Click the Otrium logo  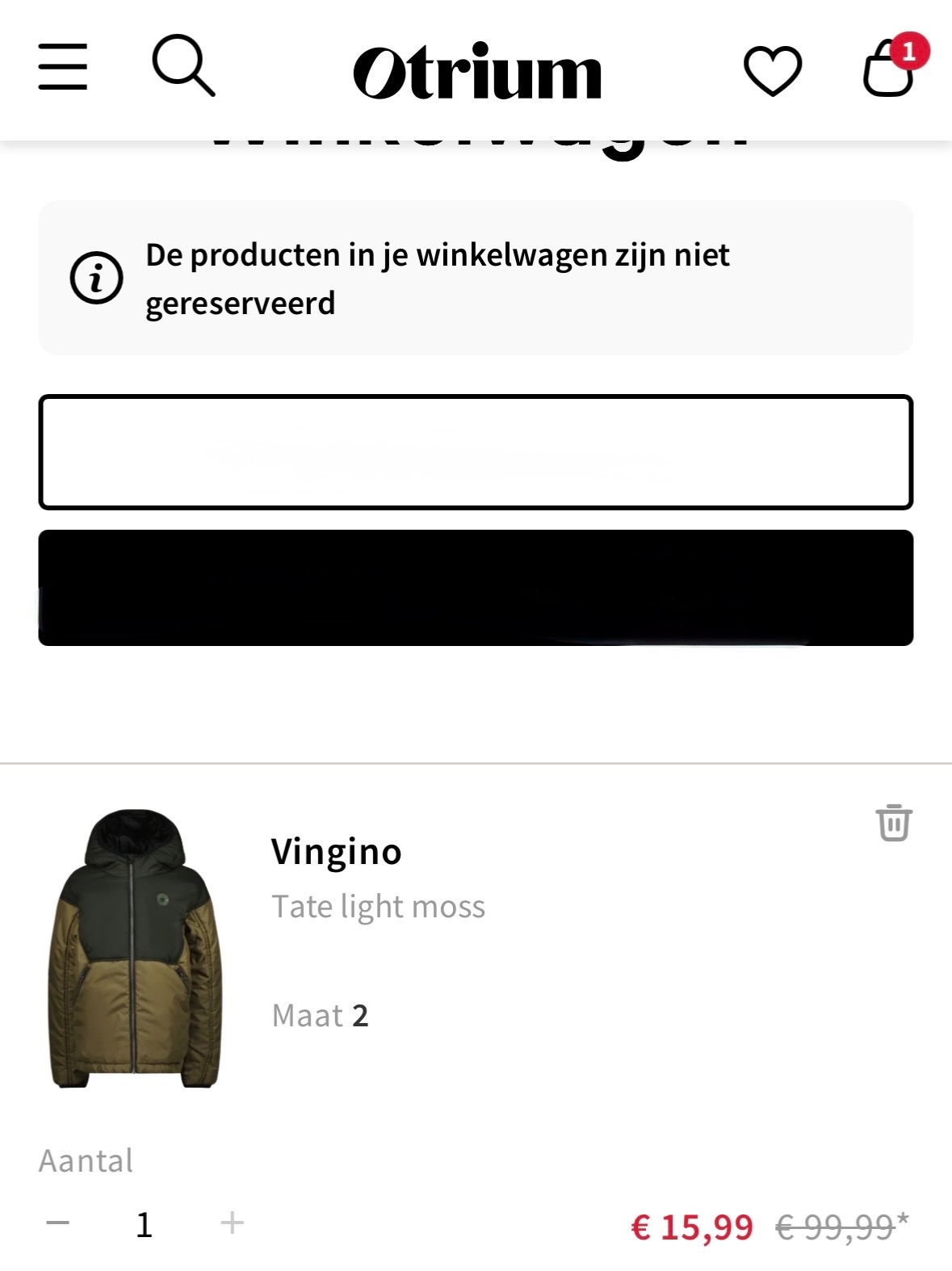476,70
